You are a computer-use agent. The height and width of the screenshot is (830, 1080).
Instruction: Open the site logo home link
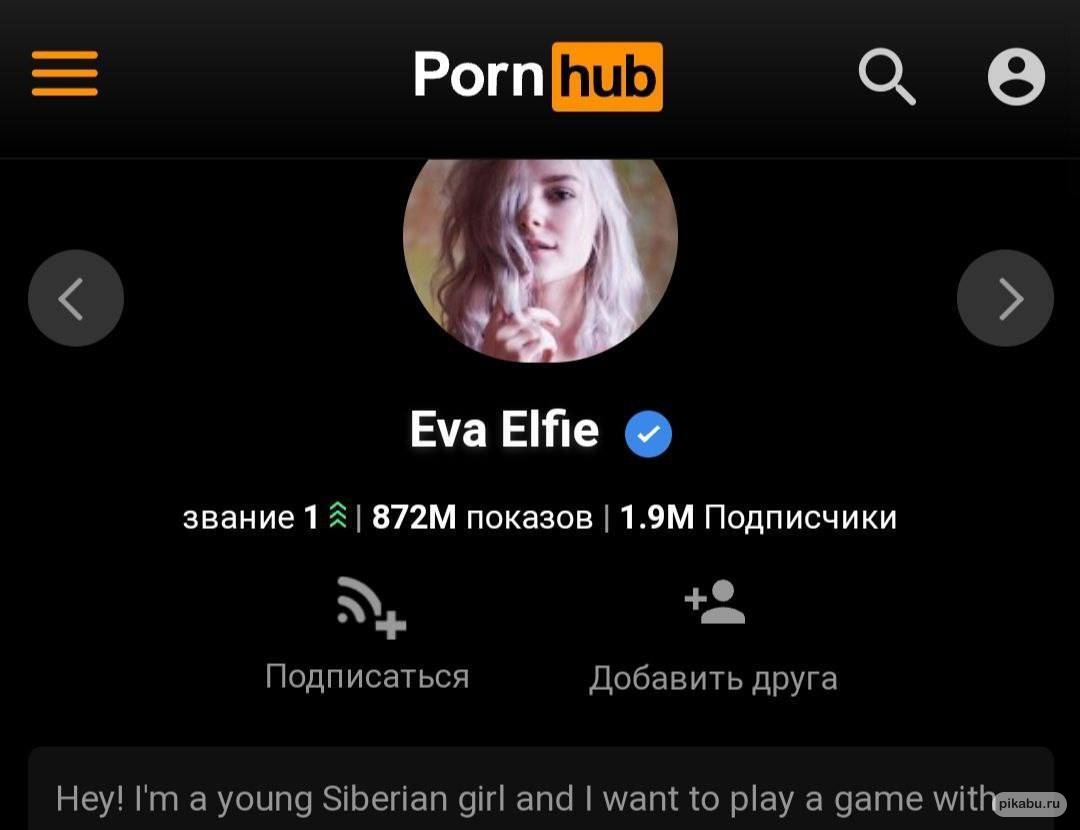pos(538,76)
